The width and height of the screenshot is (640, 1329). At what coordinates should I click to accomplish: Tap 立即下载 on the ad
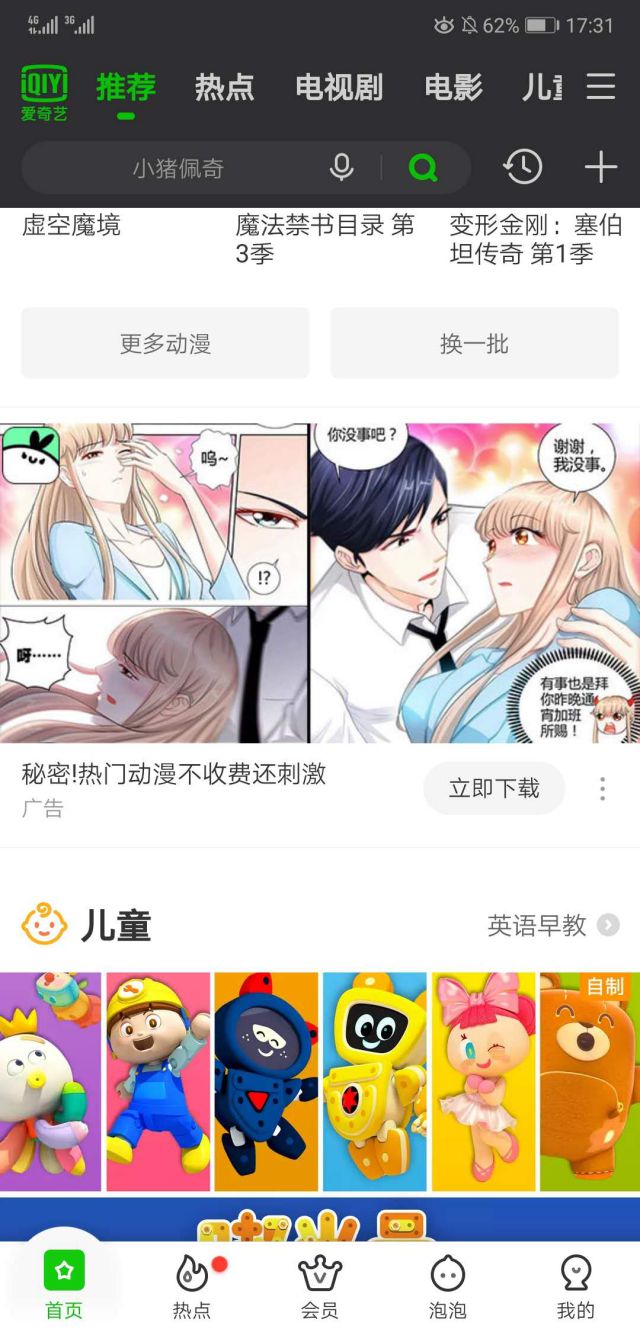pos(494,788)
